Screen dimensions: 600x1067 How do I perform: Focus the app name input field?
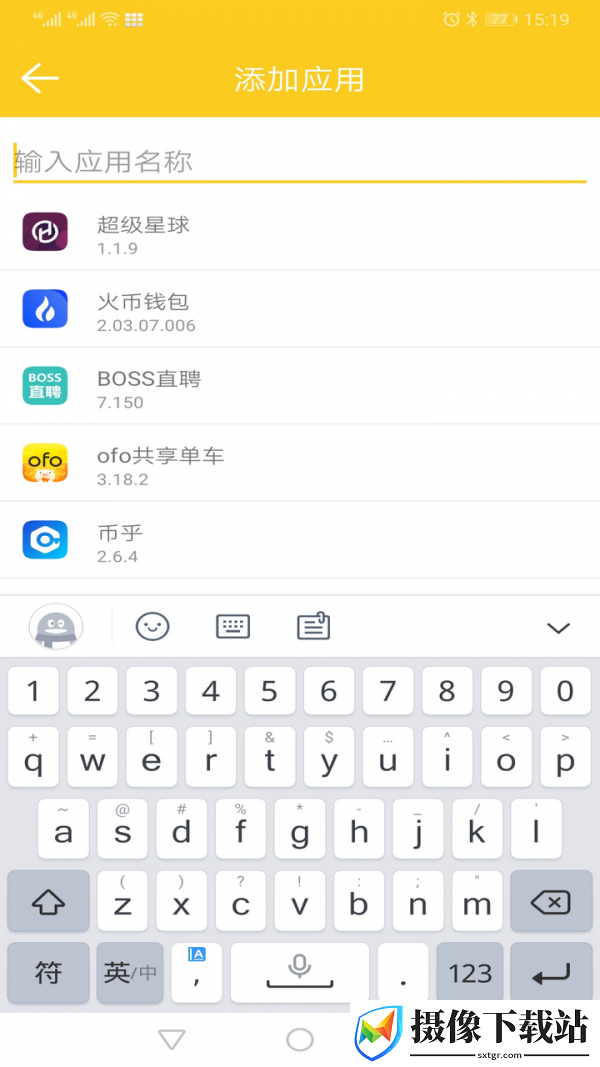[299, 162]
